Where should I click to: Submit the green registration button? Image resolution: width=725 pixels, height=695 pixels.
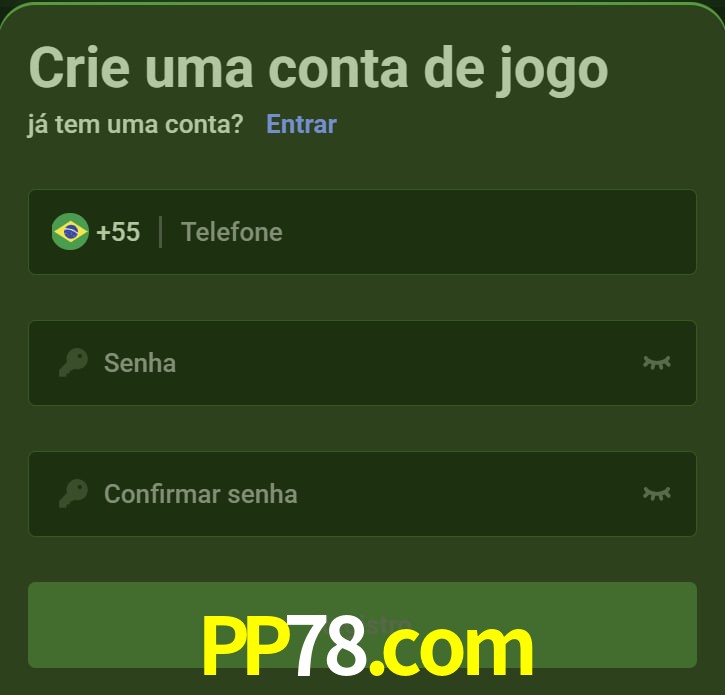(x=362, y=624)
